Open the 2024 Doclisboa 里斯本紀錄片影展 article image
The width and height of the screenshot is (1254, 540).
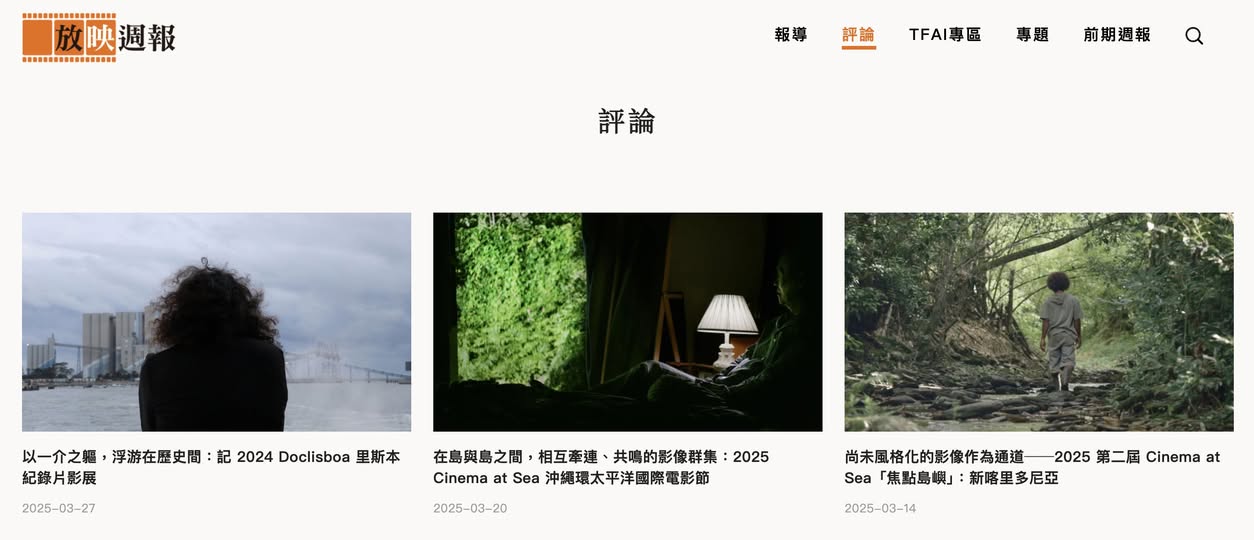[x=216, y=321]
